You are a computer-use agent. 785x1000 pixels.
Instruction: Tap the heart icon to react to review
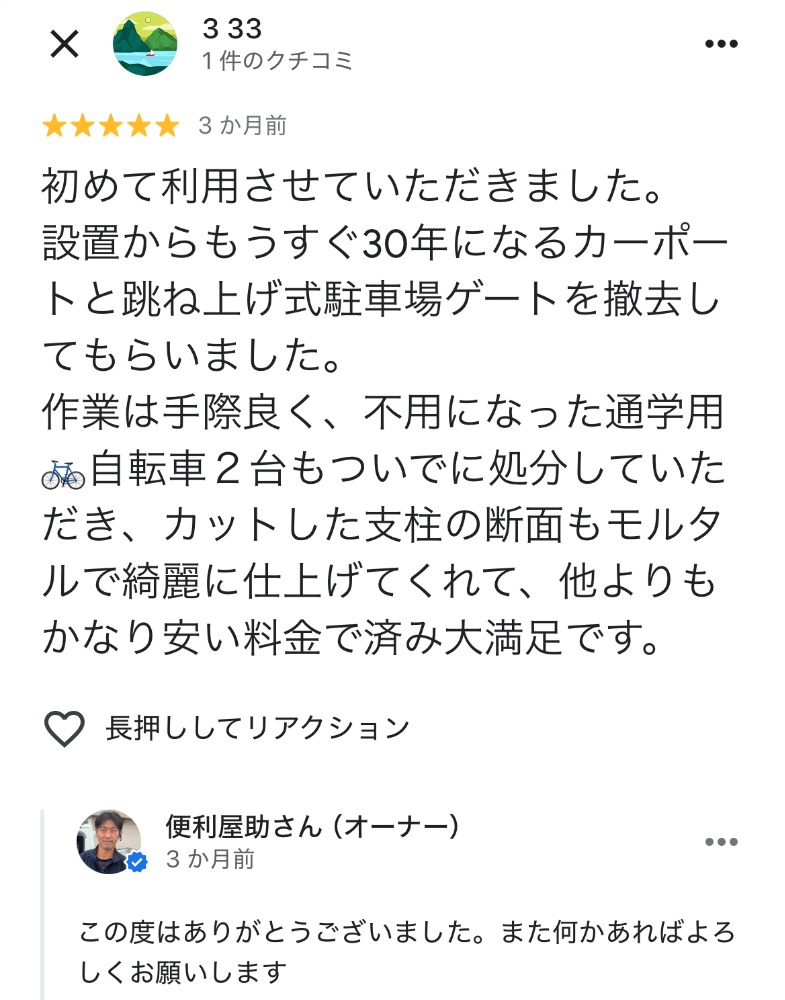[x=65, y=729]
